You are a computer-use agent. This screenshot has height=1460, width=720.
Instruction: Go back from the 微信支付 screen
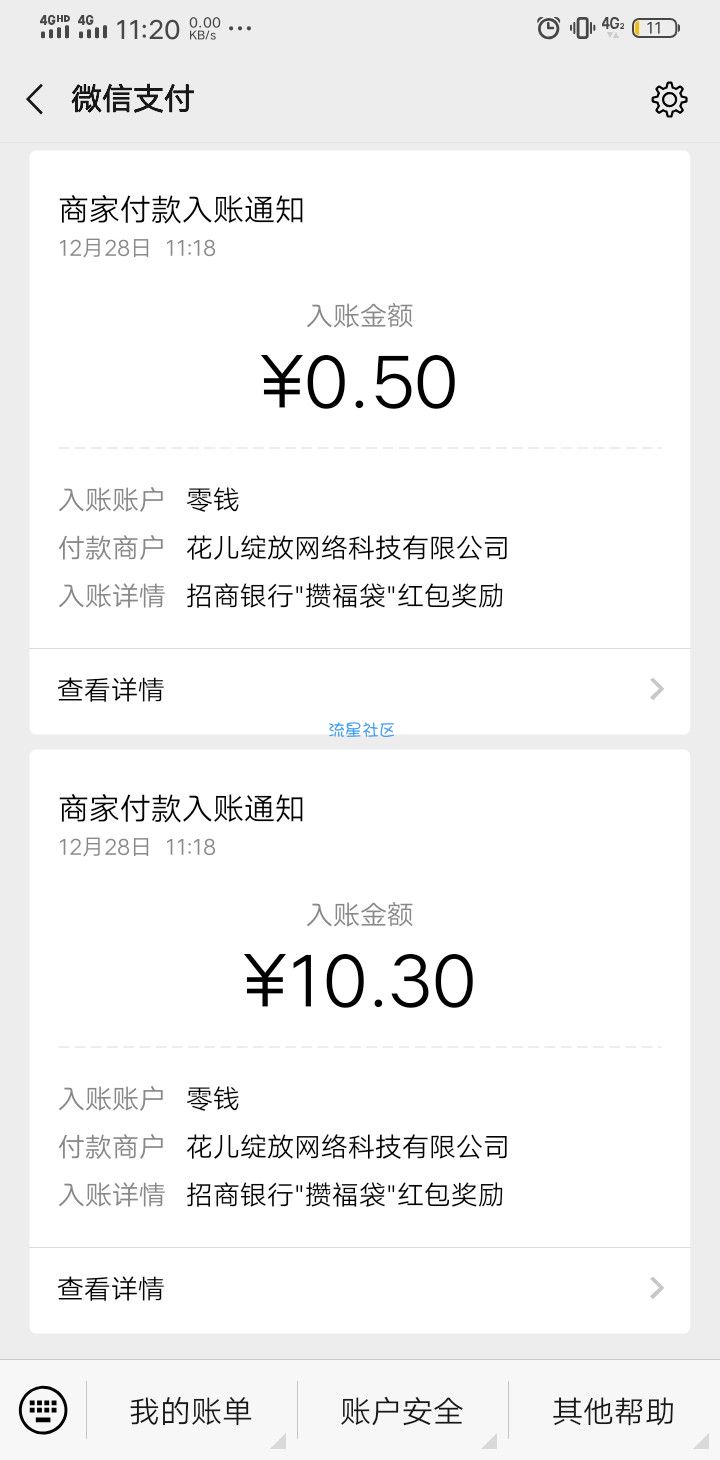(35, 99)
